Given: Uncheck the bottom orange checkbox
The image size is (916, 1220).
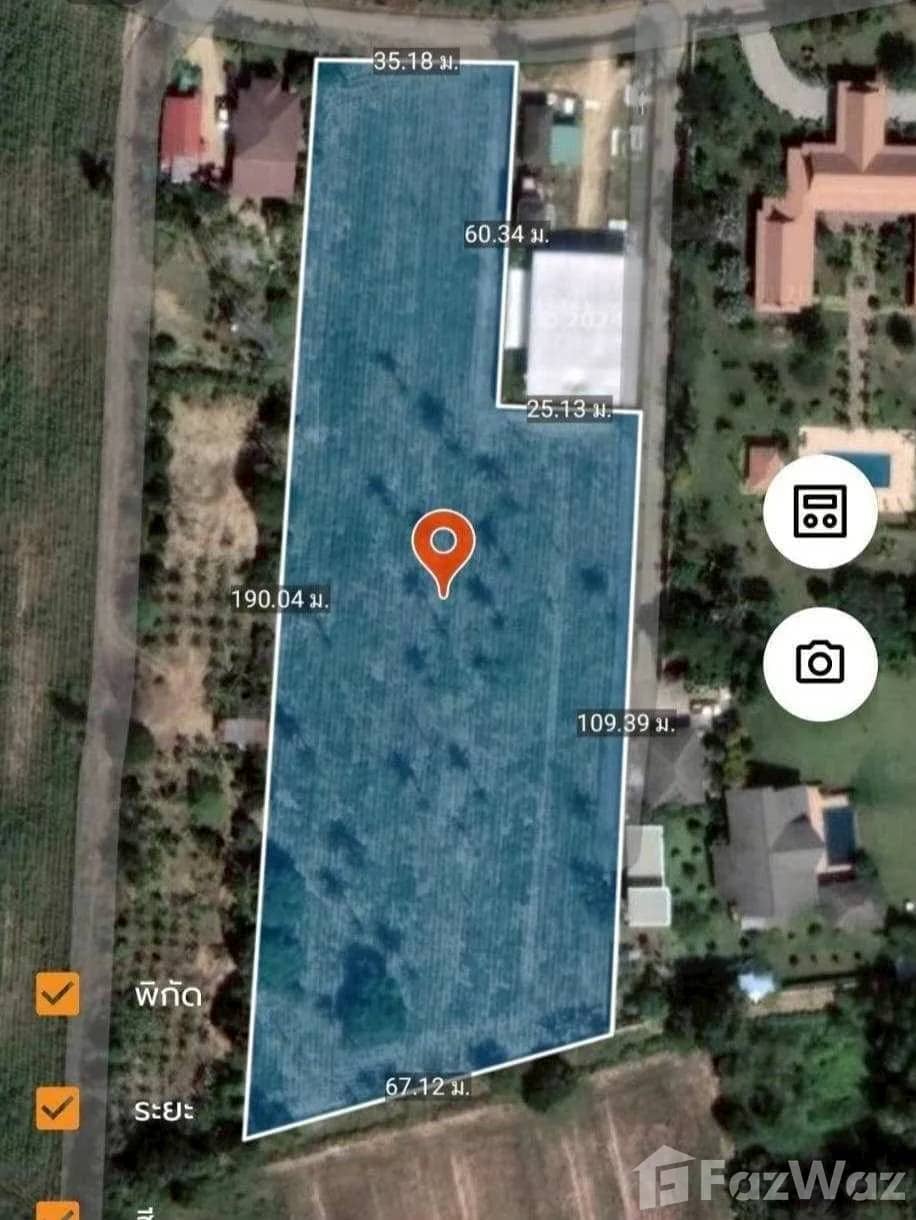Looking at the screenshot, I should point(55,1210).
